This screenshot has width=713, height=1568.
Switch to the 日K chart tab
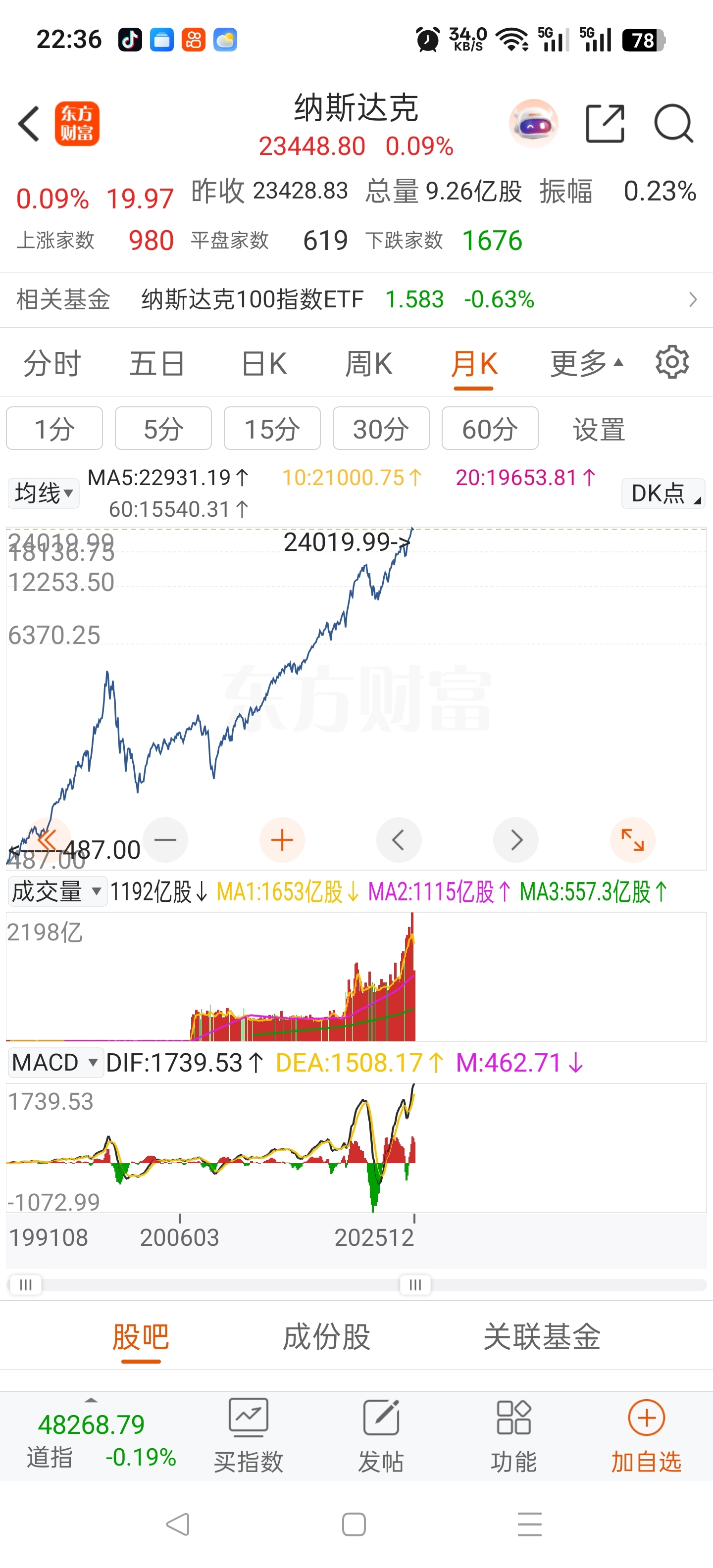point(263,364)
